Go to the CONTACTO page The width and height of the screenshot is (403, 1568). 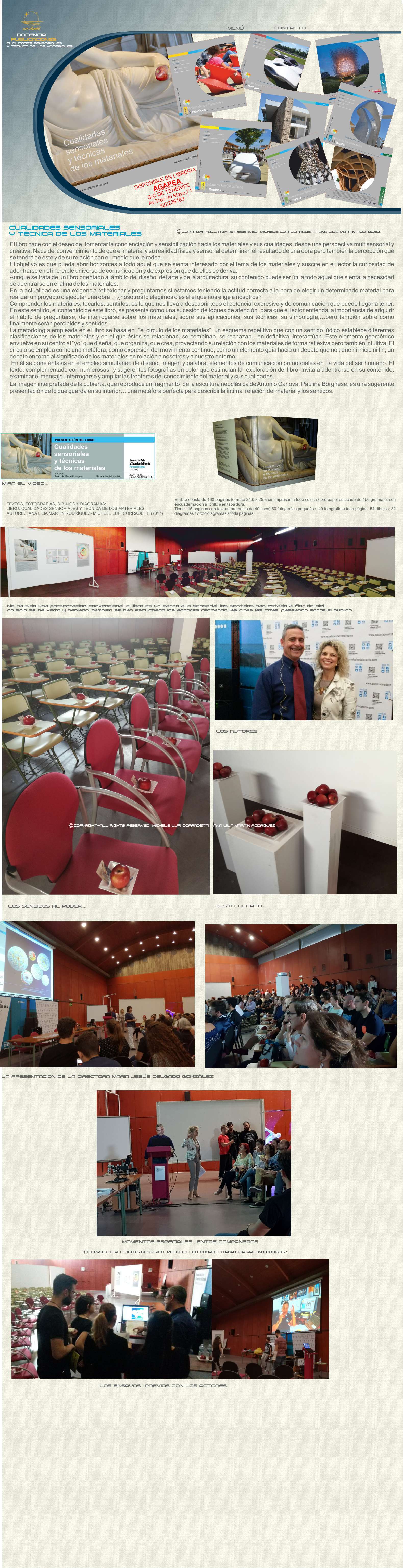[289, 28]
